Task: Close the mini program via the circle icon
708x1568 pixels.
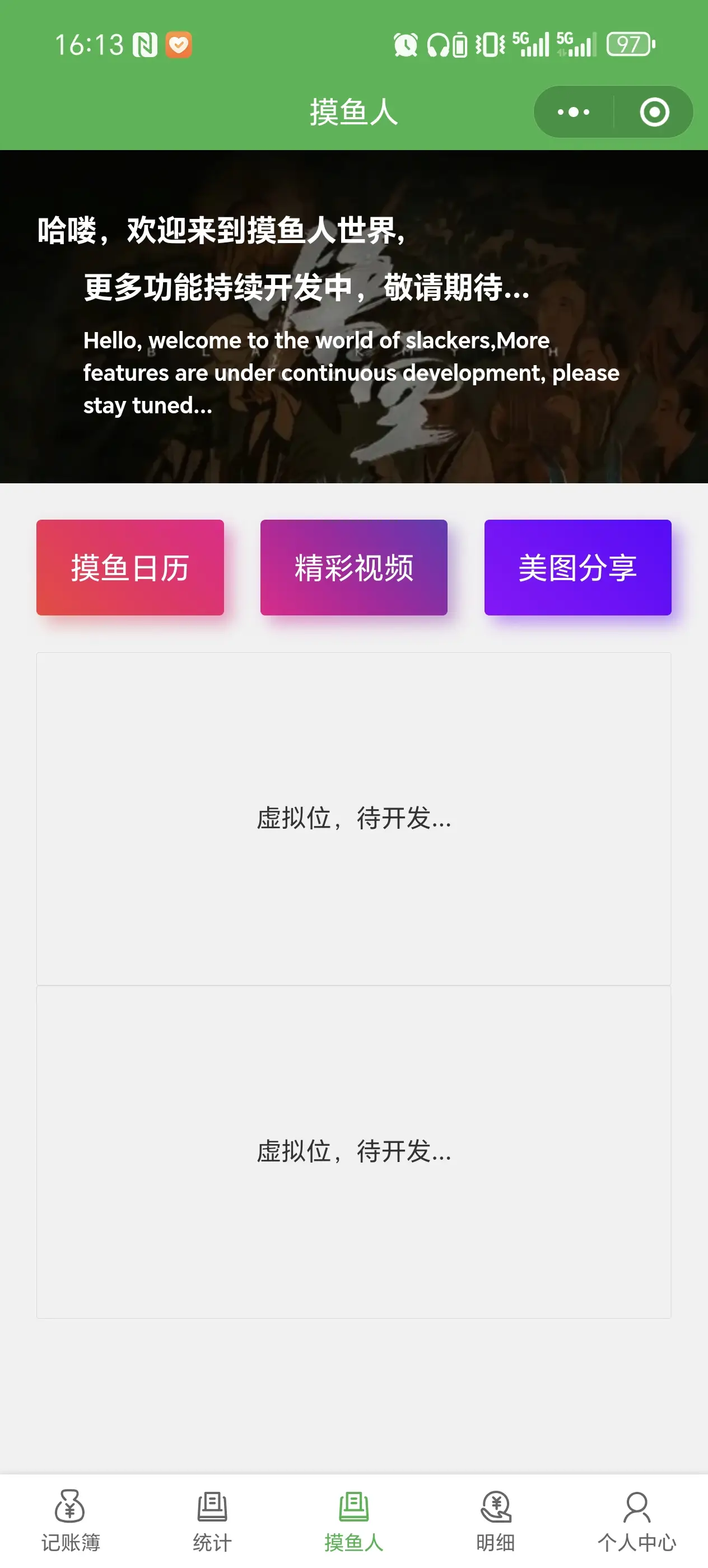Action: (x=654, y=112)
